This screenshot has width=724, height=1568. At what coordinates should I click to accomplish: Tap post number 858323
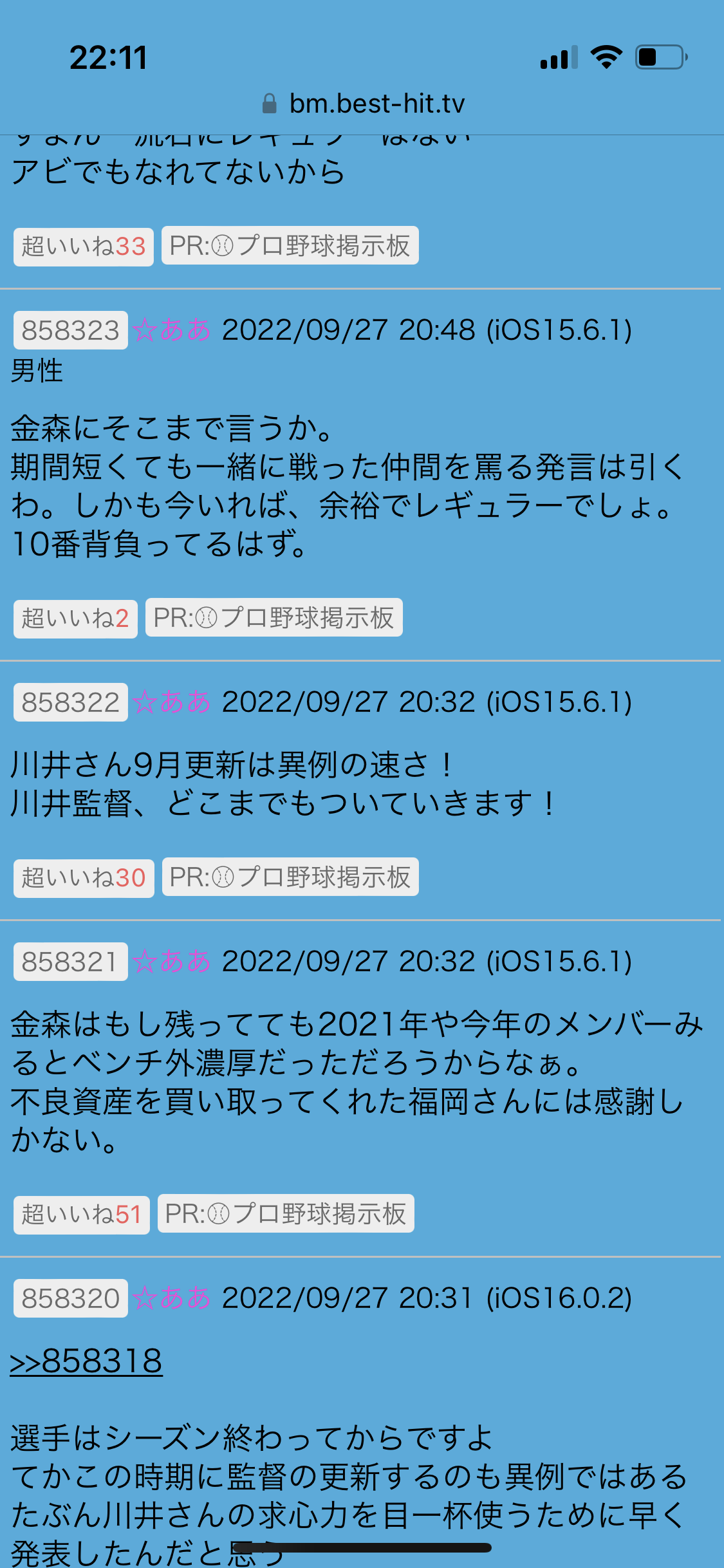(71, 330)
